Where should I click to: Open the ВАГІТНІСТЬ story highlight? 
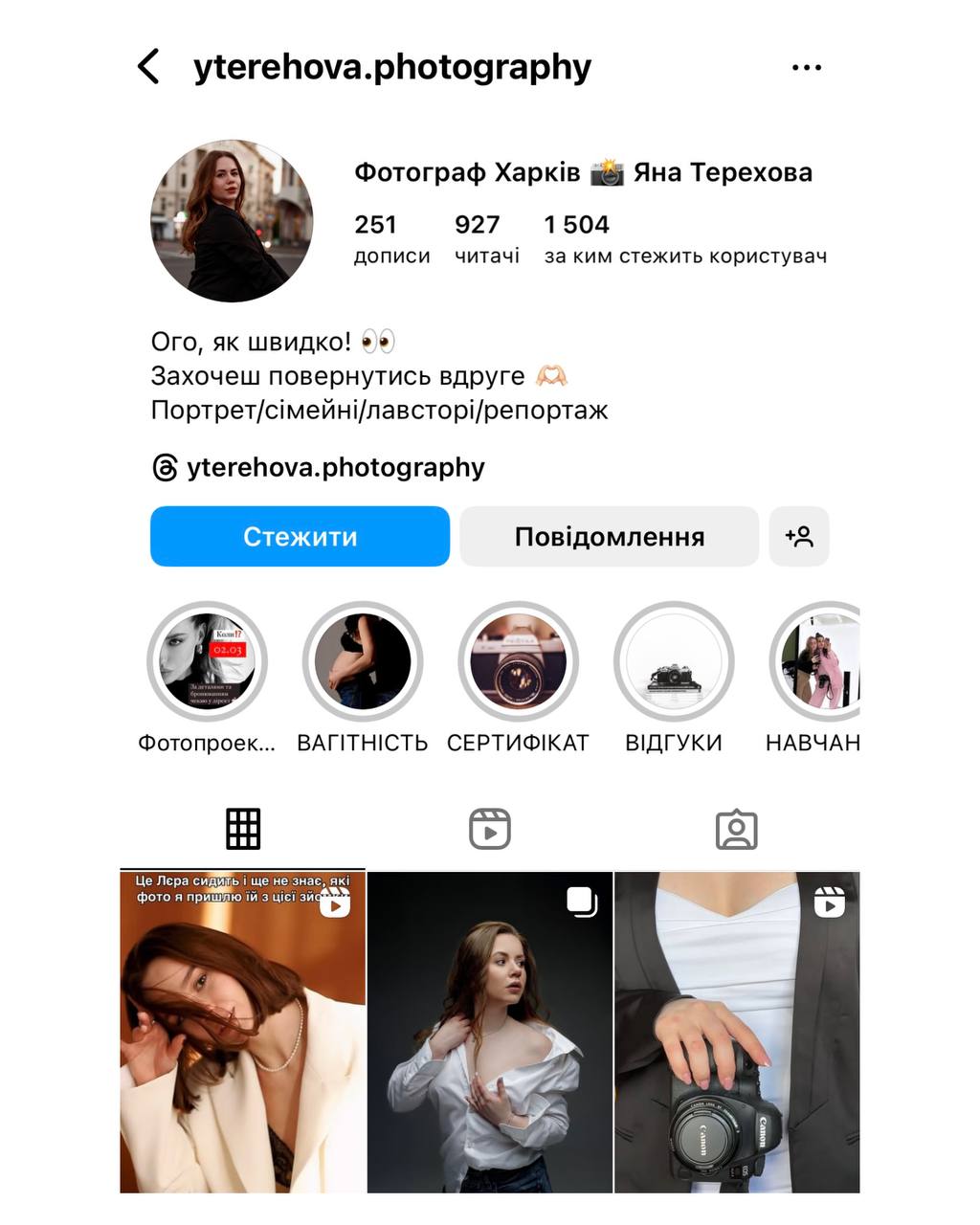pos(363,661)
